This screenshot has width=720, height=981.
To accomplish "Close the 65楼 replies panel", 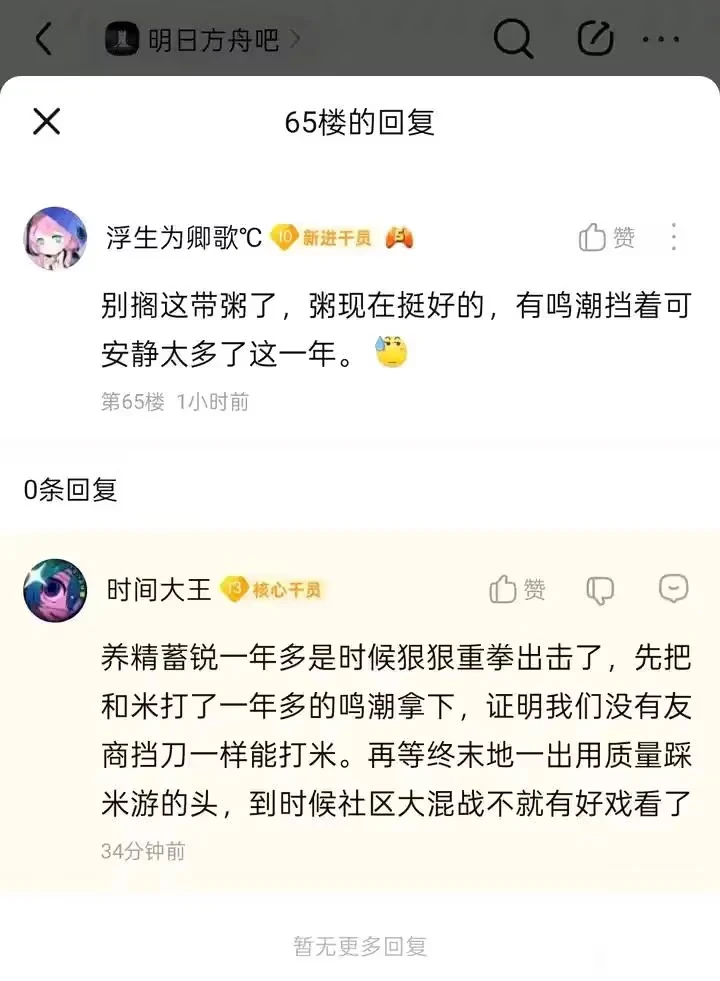I will pos(47,122).
